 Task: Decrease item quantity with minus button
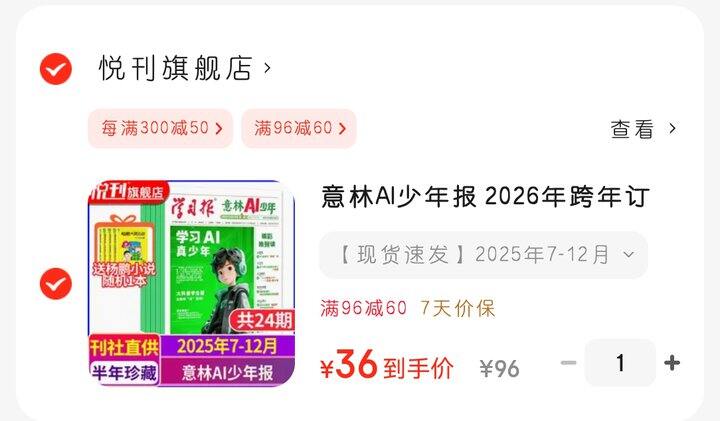tap(568, 363)
